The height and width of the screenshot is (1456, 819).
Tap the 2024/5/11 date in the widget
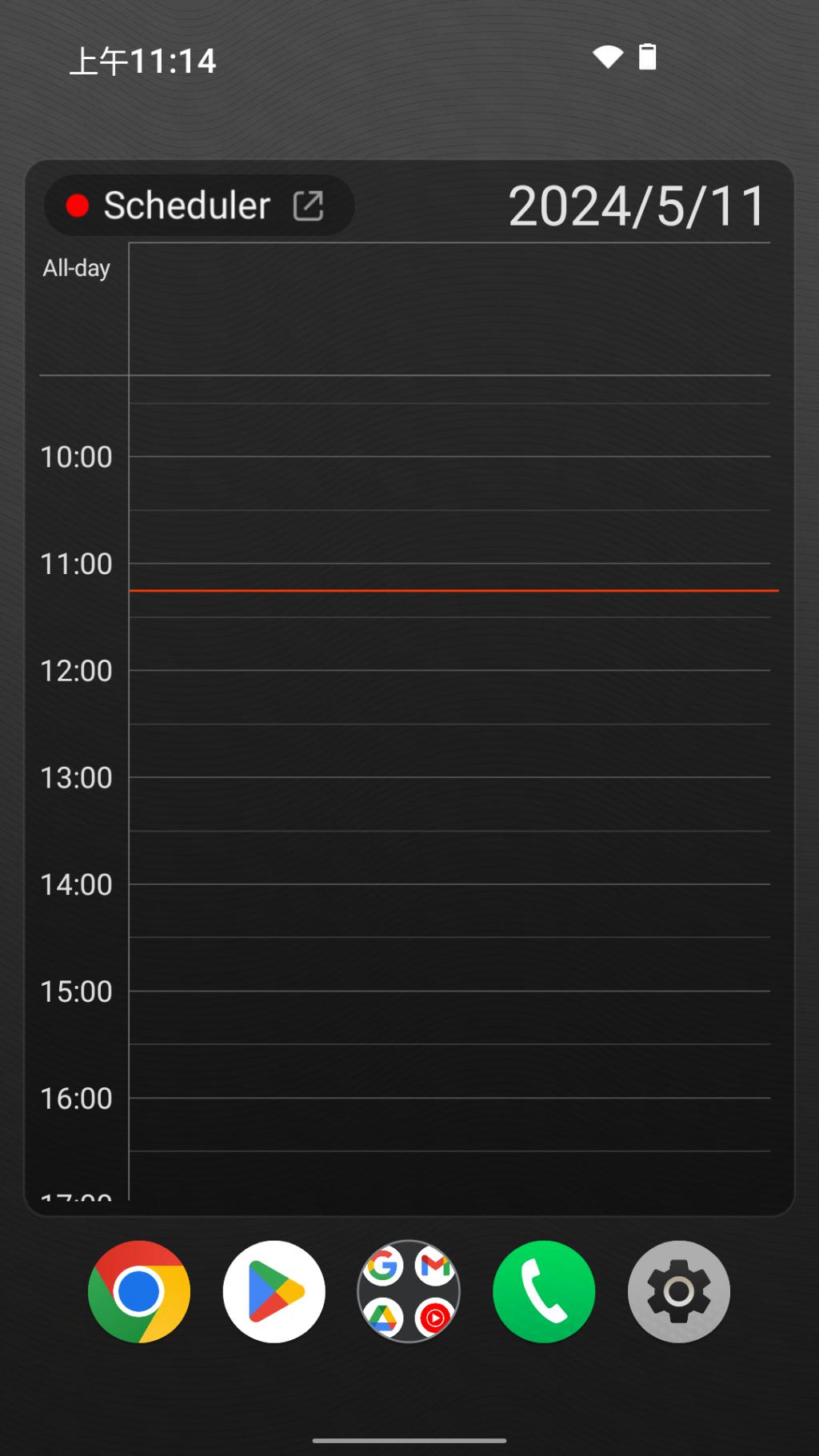(637, 206)
